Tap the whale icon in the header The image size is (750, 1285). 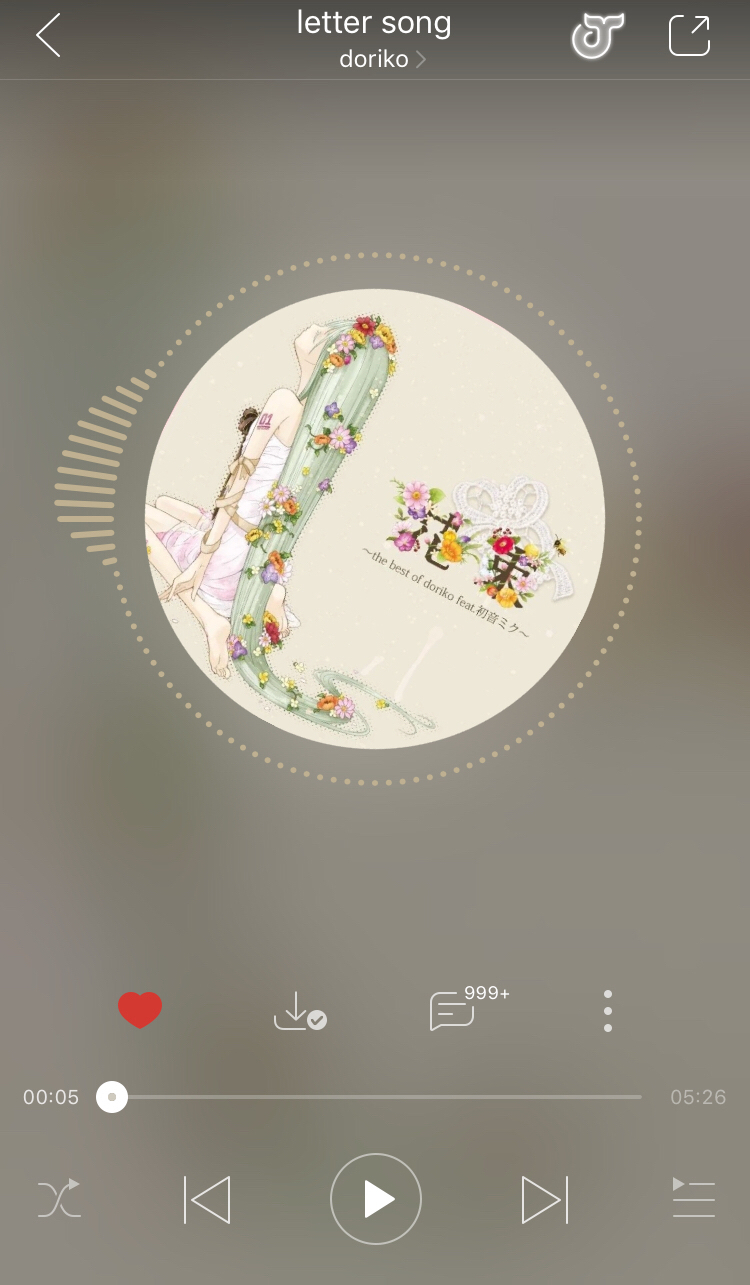[597, 36]
